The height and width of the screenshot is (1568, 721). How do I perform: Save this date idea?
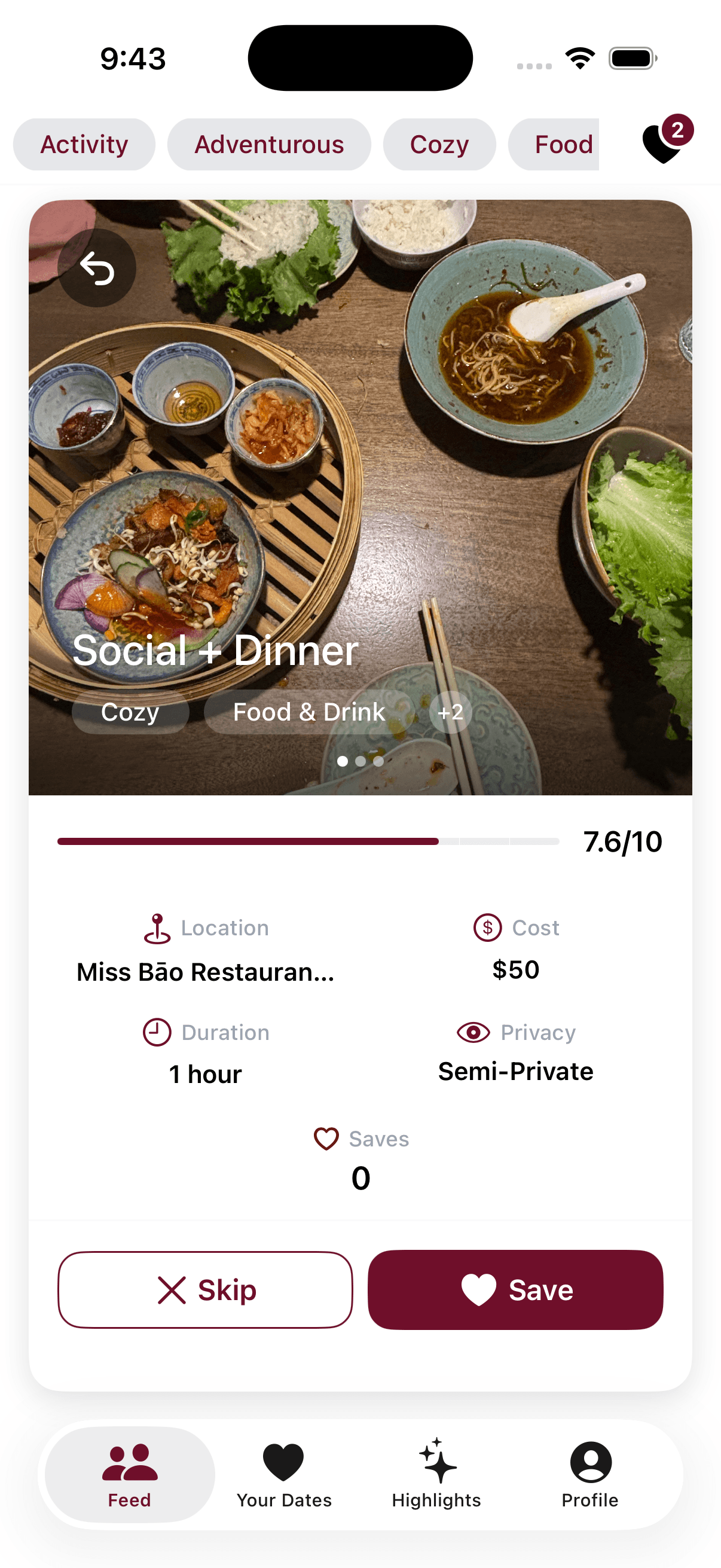(515, 1290)
